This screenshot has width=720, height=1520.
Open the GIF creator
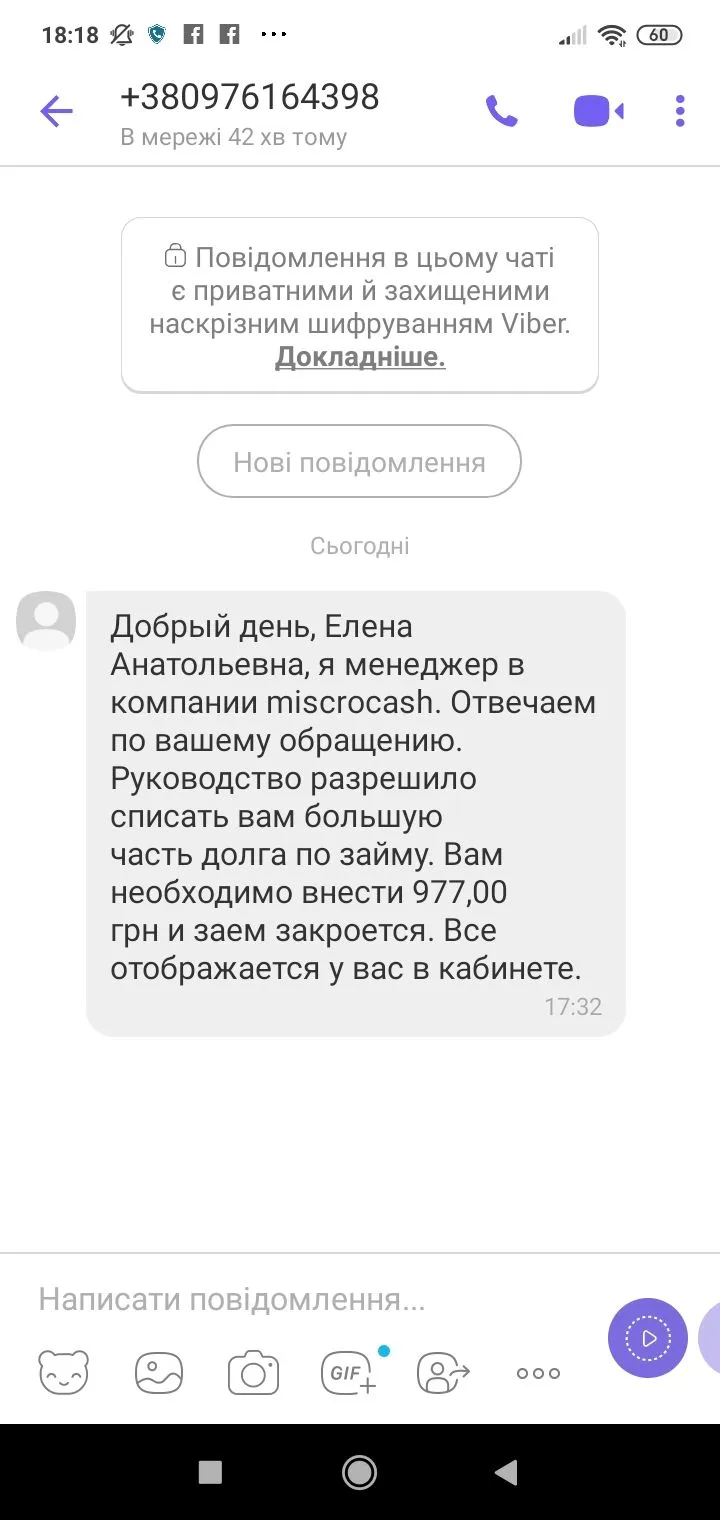tap(348, 1372)
